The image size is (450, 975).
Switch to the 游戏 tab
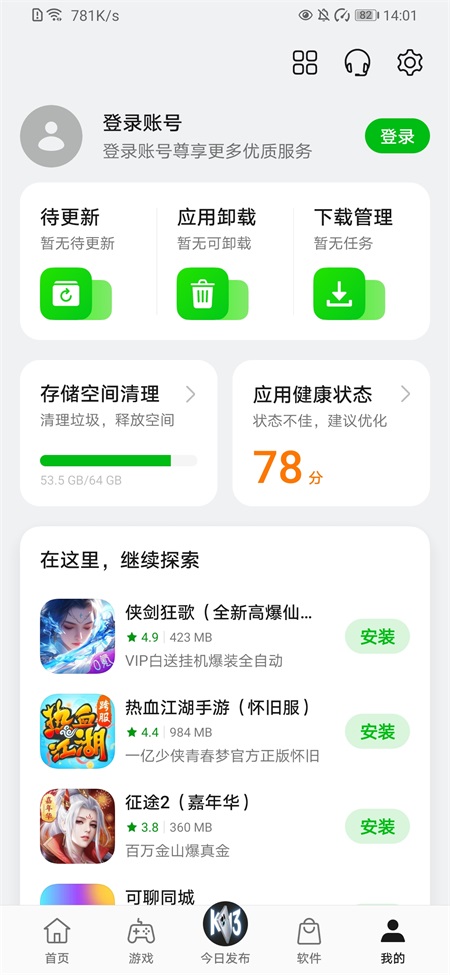140,941
